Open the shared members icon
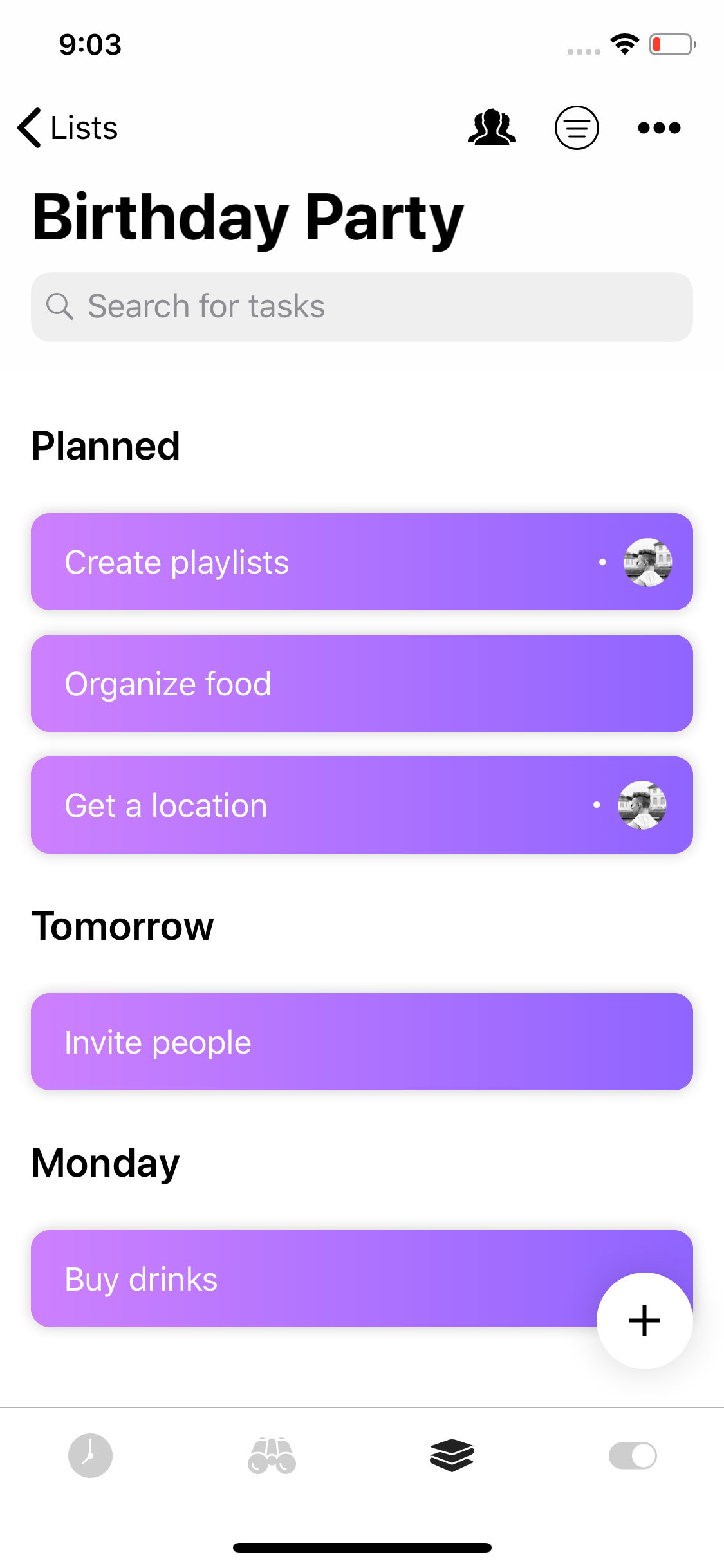The width and height of the screenshot is (724, 1568). coord(492,127)
